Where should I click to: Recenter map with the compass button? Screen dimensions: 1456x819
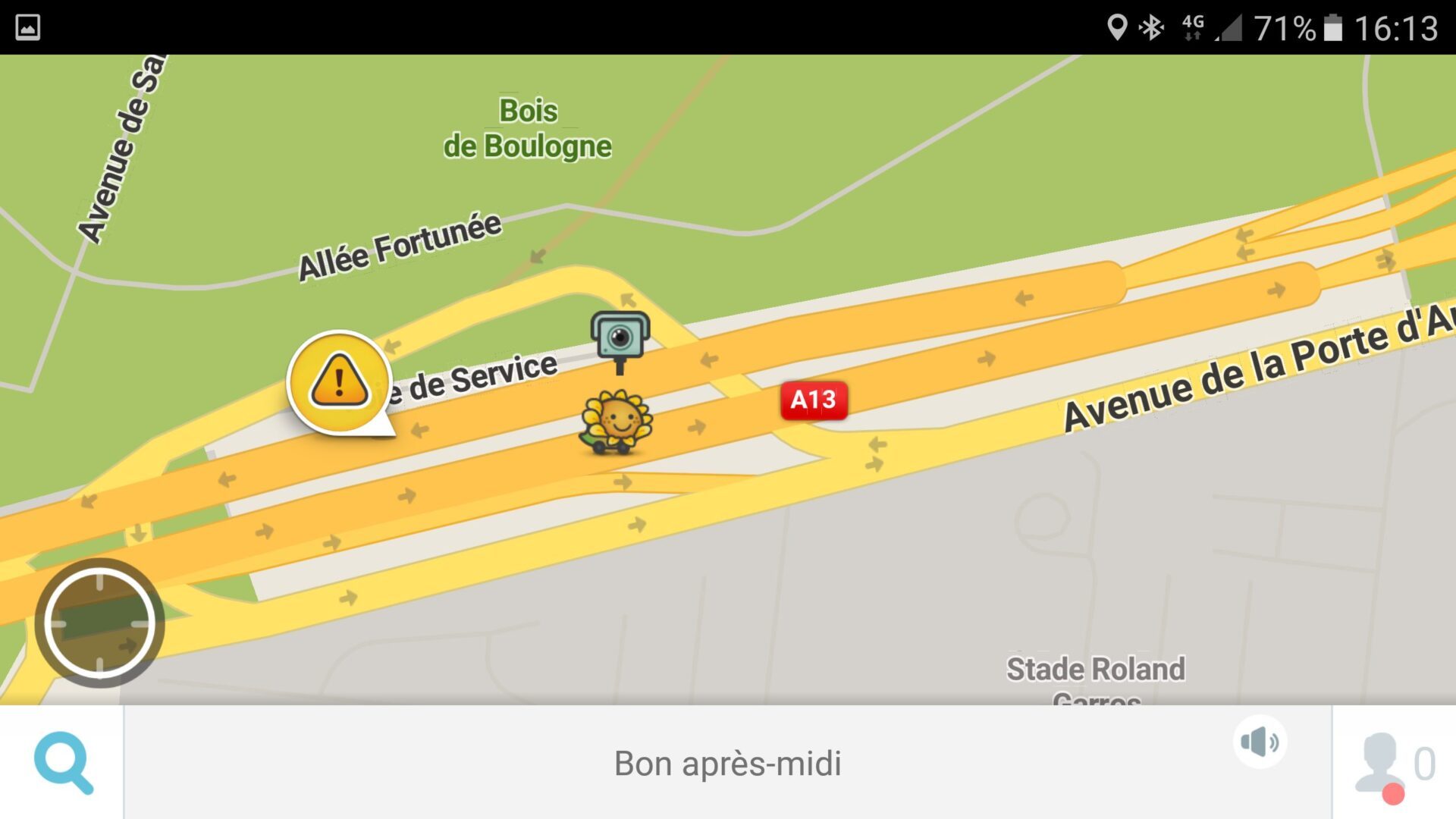pyautogui.click(x=99, y=623)
